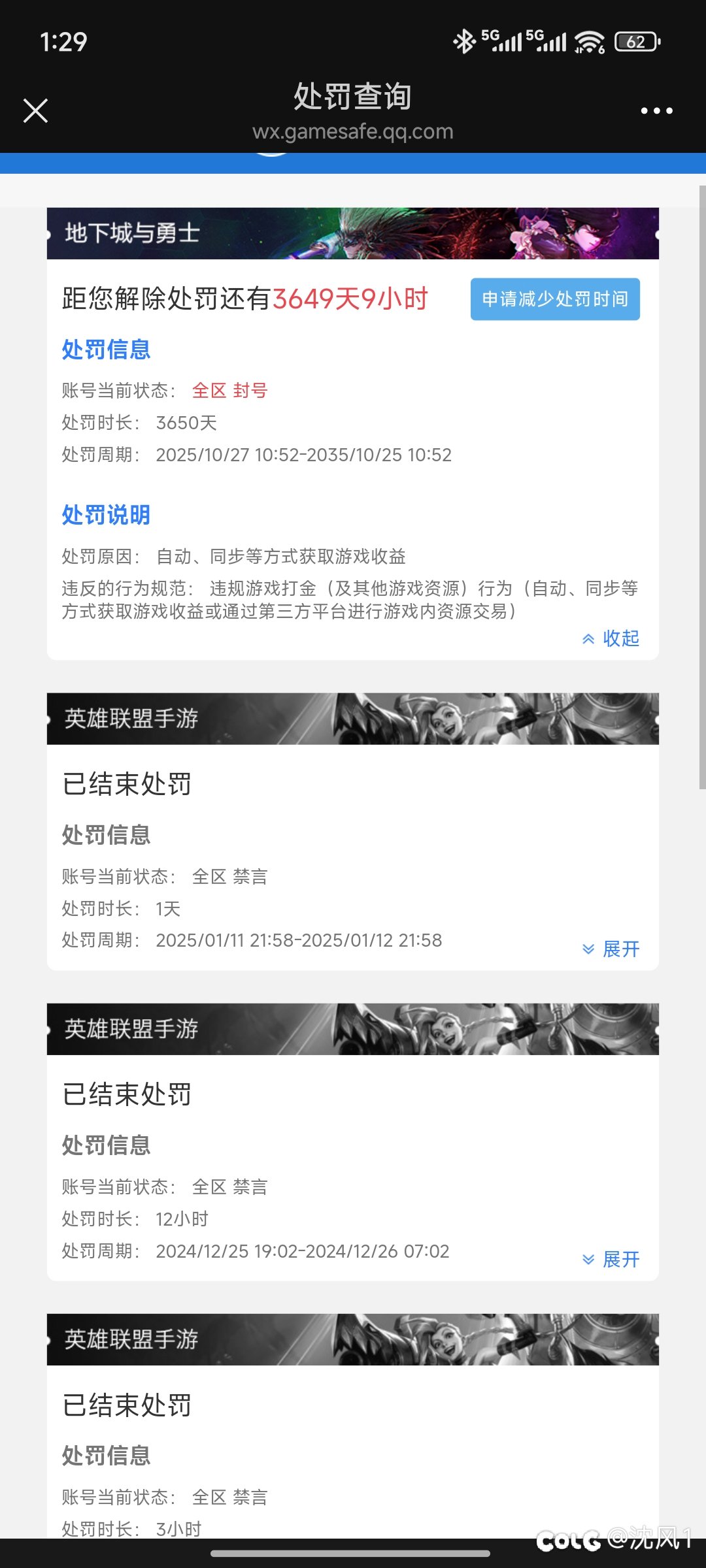Tap the 地下城与勇士 game banner
This screenshot has height=1568, width=706.
tap(353, 233)
